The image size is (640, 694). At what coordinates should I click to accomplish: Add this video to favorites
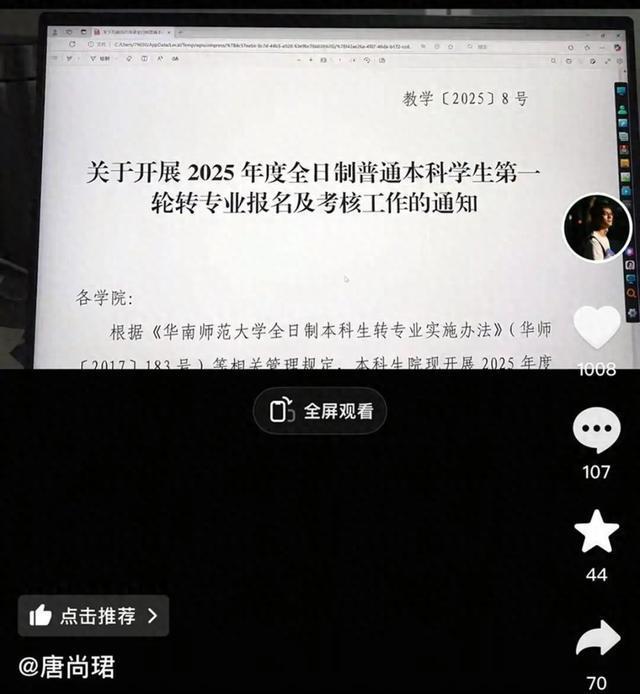click(x=597, y=534)
